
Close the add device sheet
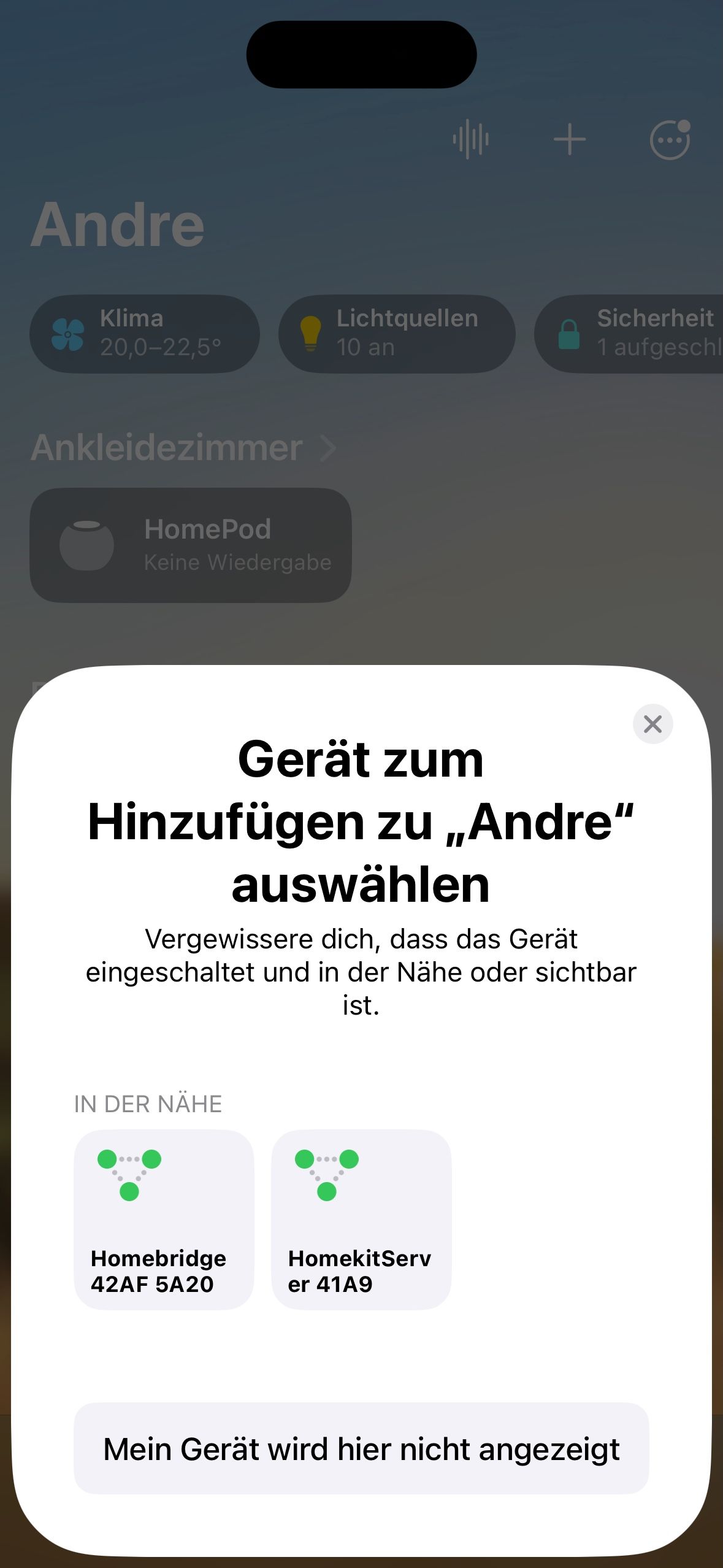pos(652,724)
